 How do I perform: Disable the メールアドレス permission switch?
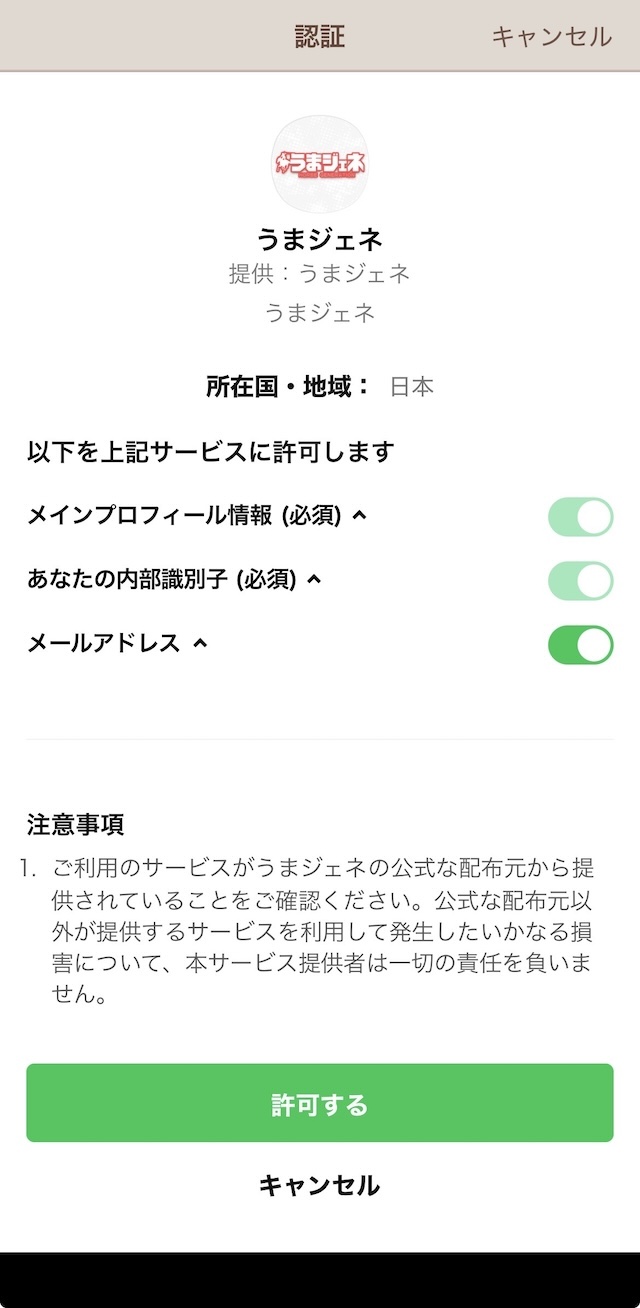[x=580, y=645]
